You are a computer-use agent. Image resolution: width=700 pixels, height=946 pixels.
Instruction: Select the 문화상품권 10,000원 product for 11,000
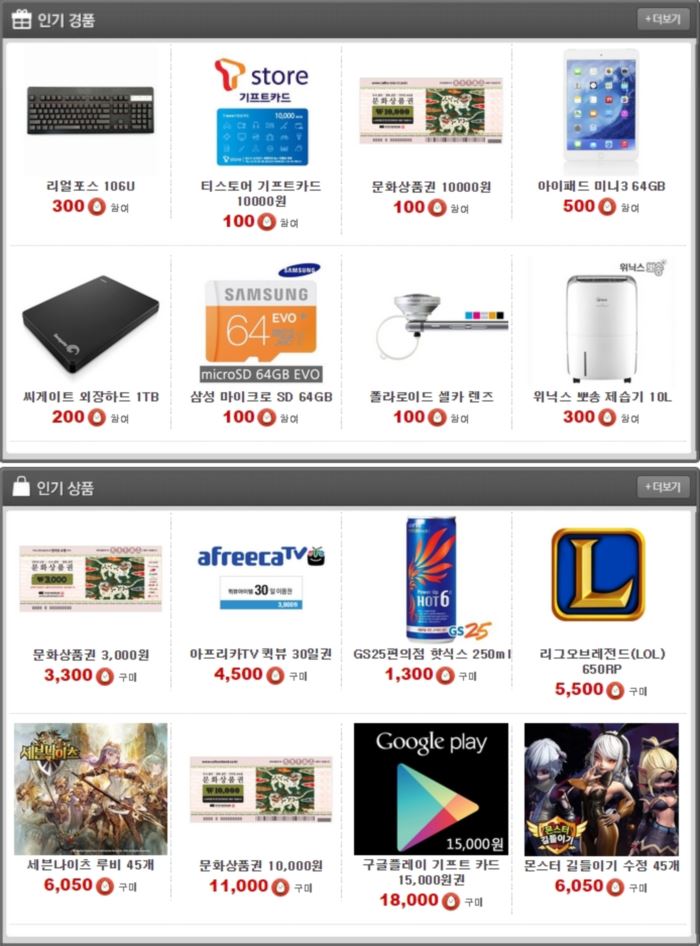[261, 790]
